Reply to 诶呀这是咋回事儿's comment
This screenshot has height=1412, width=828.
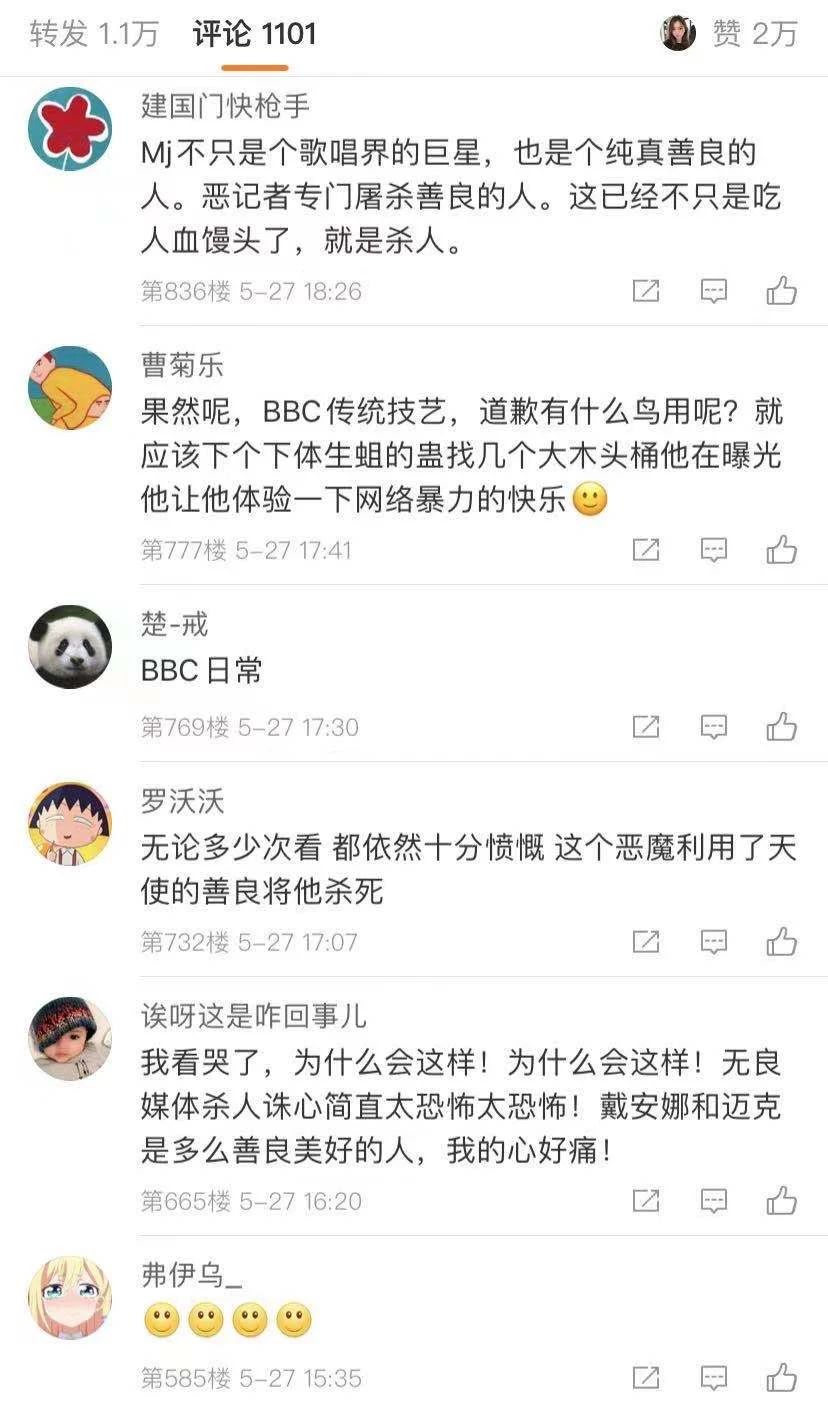[x=713, y=1200]
